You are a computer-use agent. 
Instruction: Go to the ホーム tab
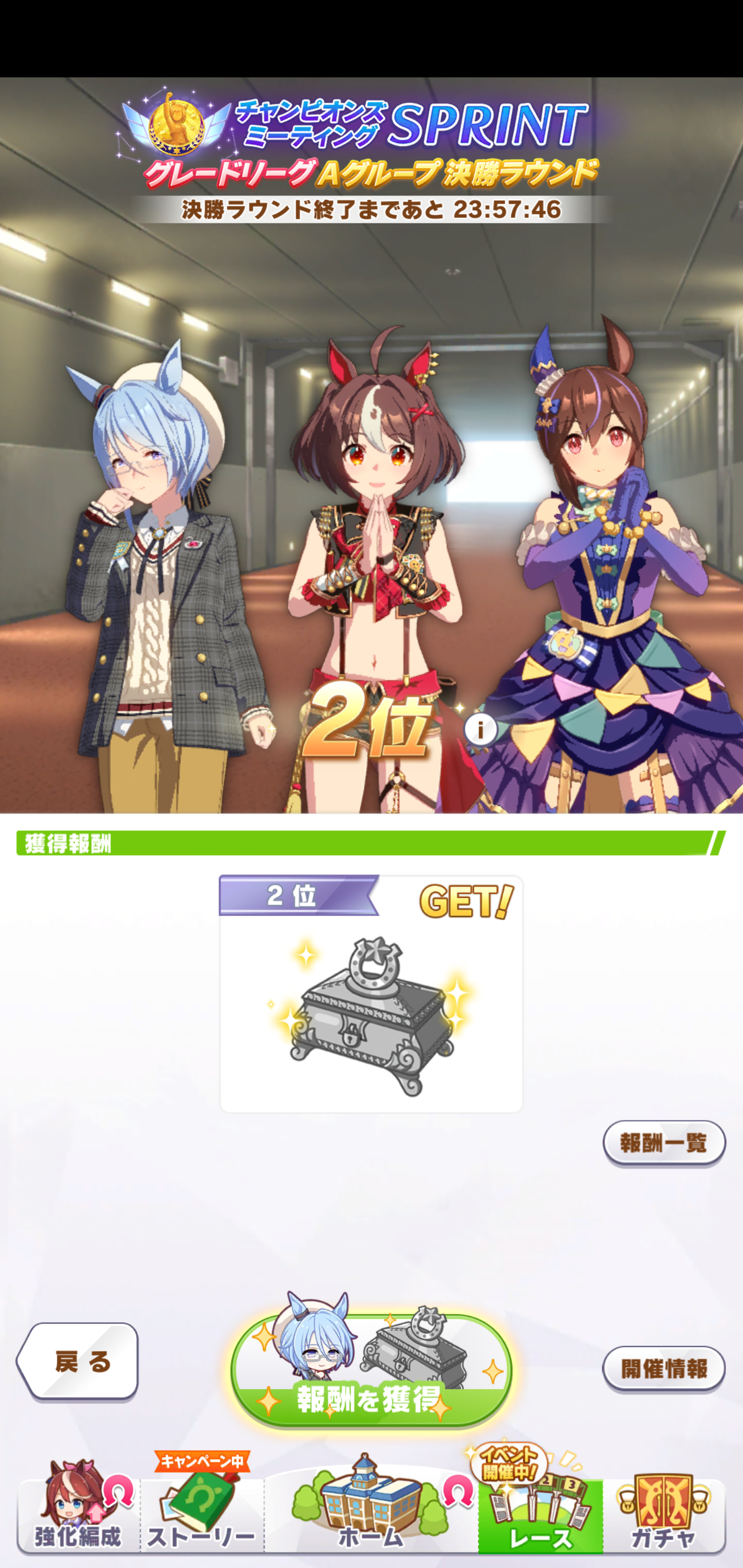pos(371,1514)
